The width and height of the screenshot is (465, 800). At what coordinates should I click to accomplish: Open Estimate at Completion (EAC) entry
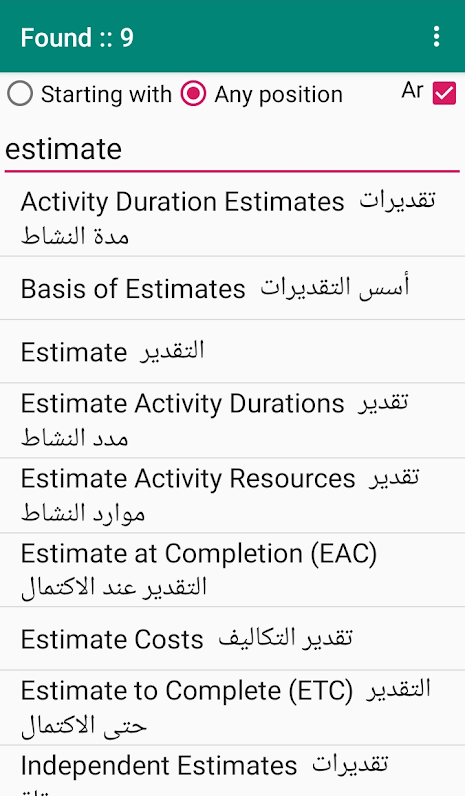(x=232, y=570)
